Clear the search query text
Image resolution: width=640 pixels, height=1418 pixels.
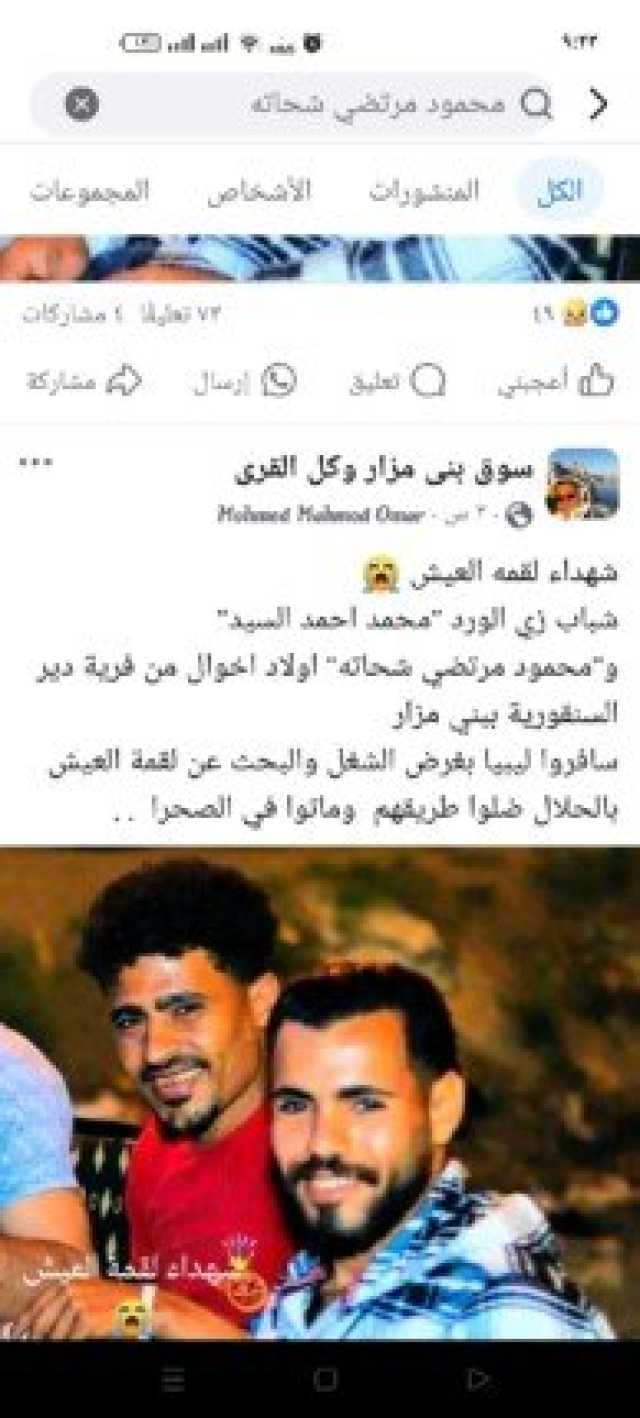tap(82, 104)
